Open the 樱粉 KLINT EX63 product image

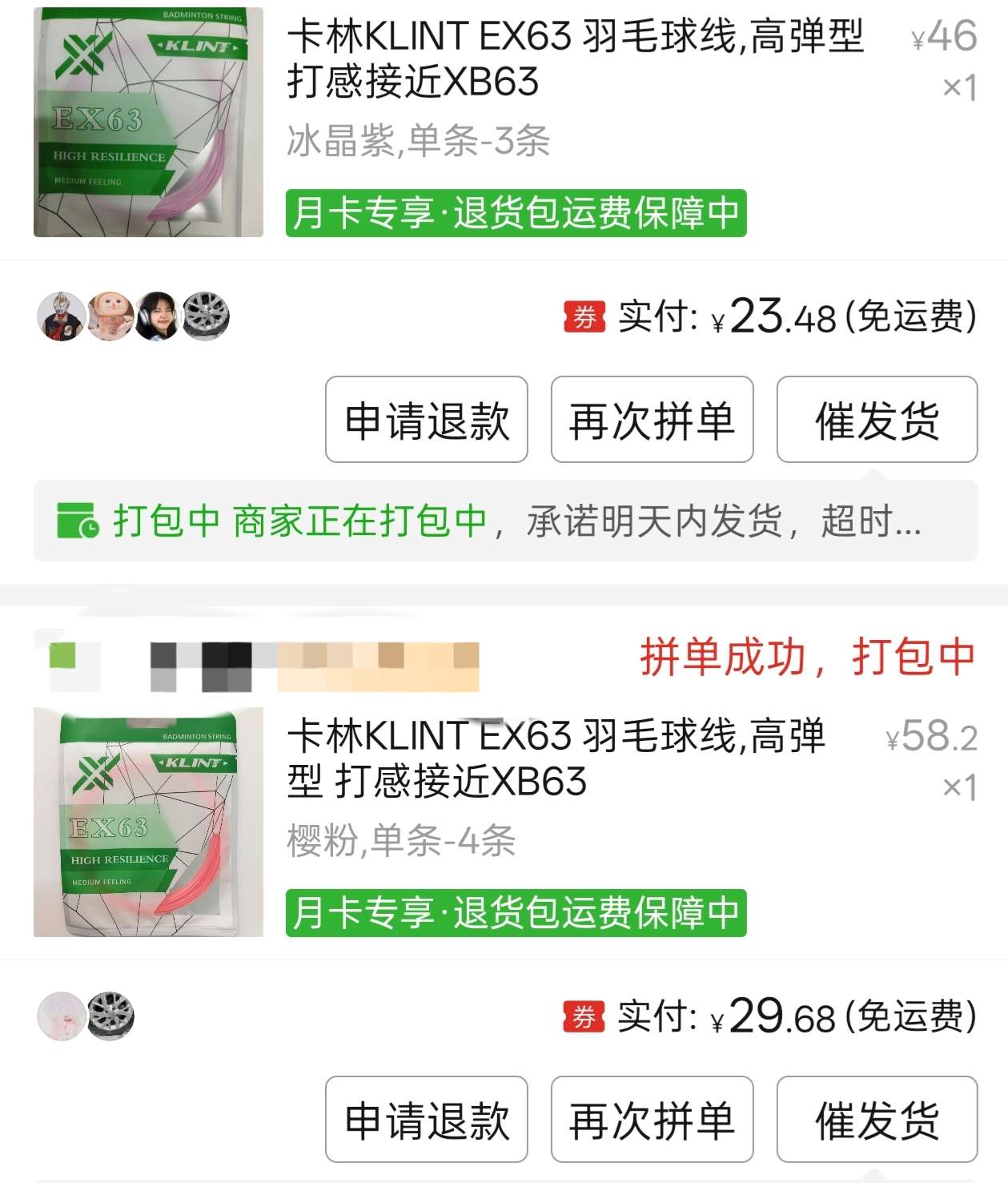click(x=148, y=822)
